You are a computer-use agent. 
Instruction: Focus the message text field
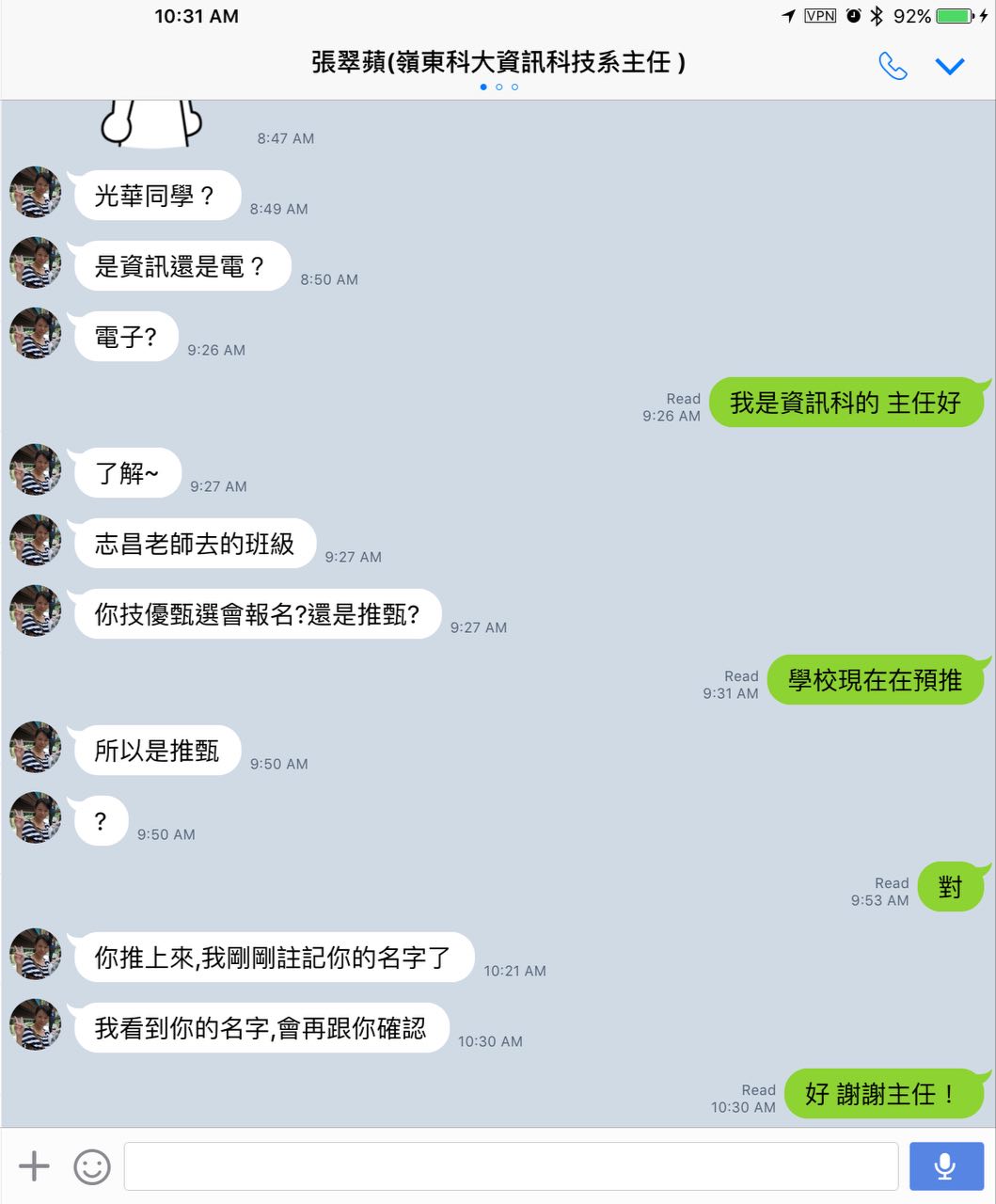click(511, 1166)
